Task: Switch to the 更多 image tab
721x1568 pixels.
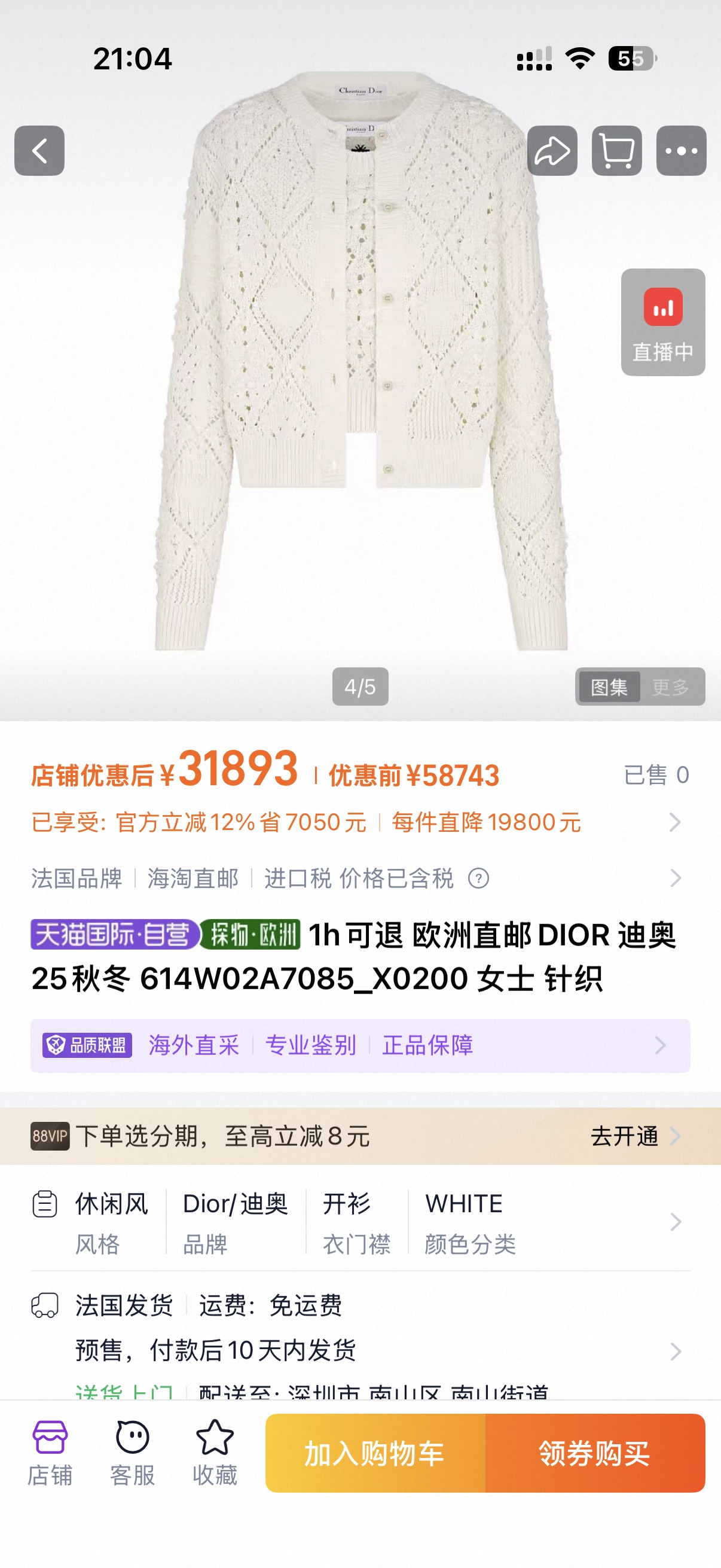Action: (x=671, y=687)
